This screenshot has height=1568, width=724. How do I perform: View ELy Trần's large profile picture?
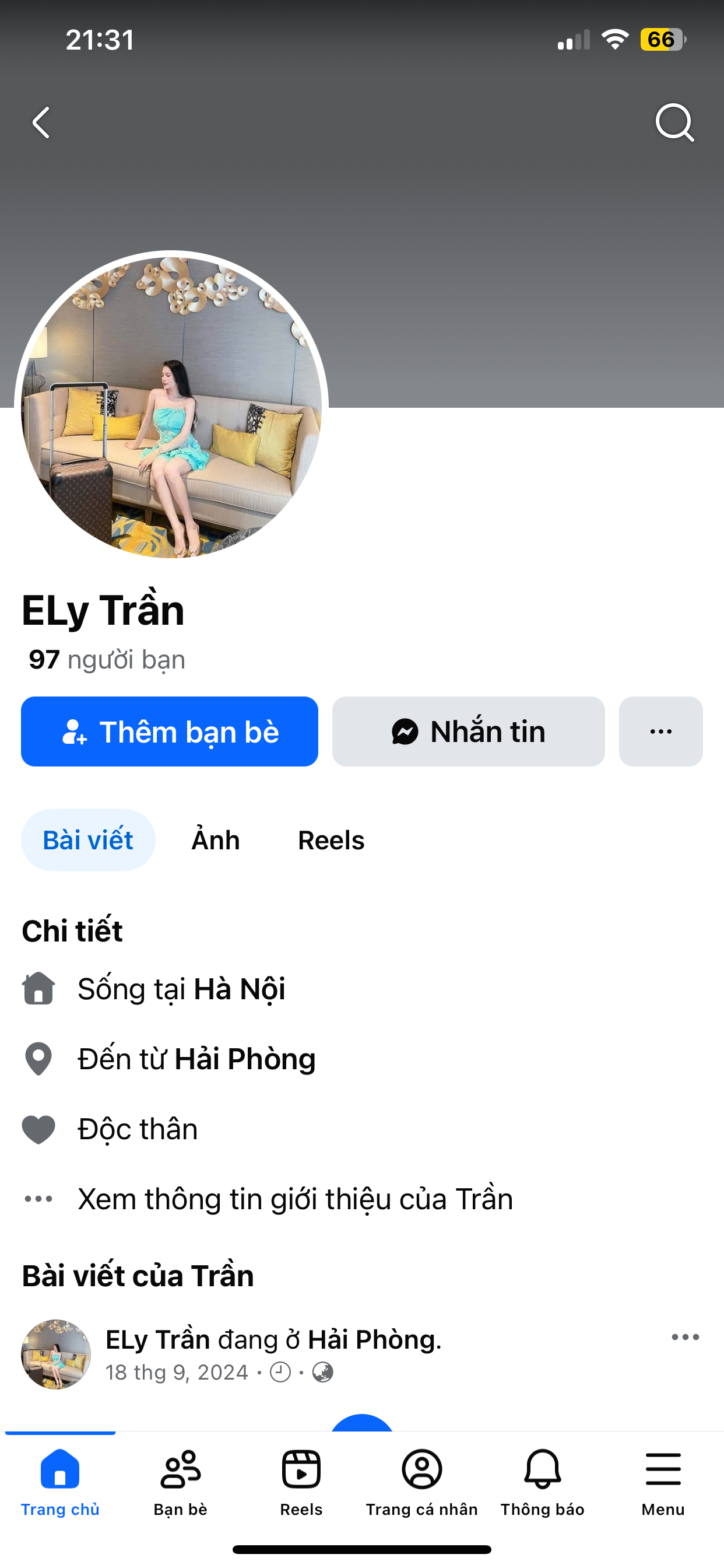click(x=171, y=407)
